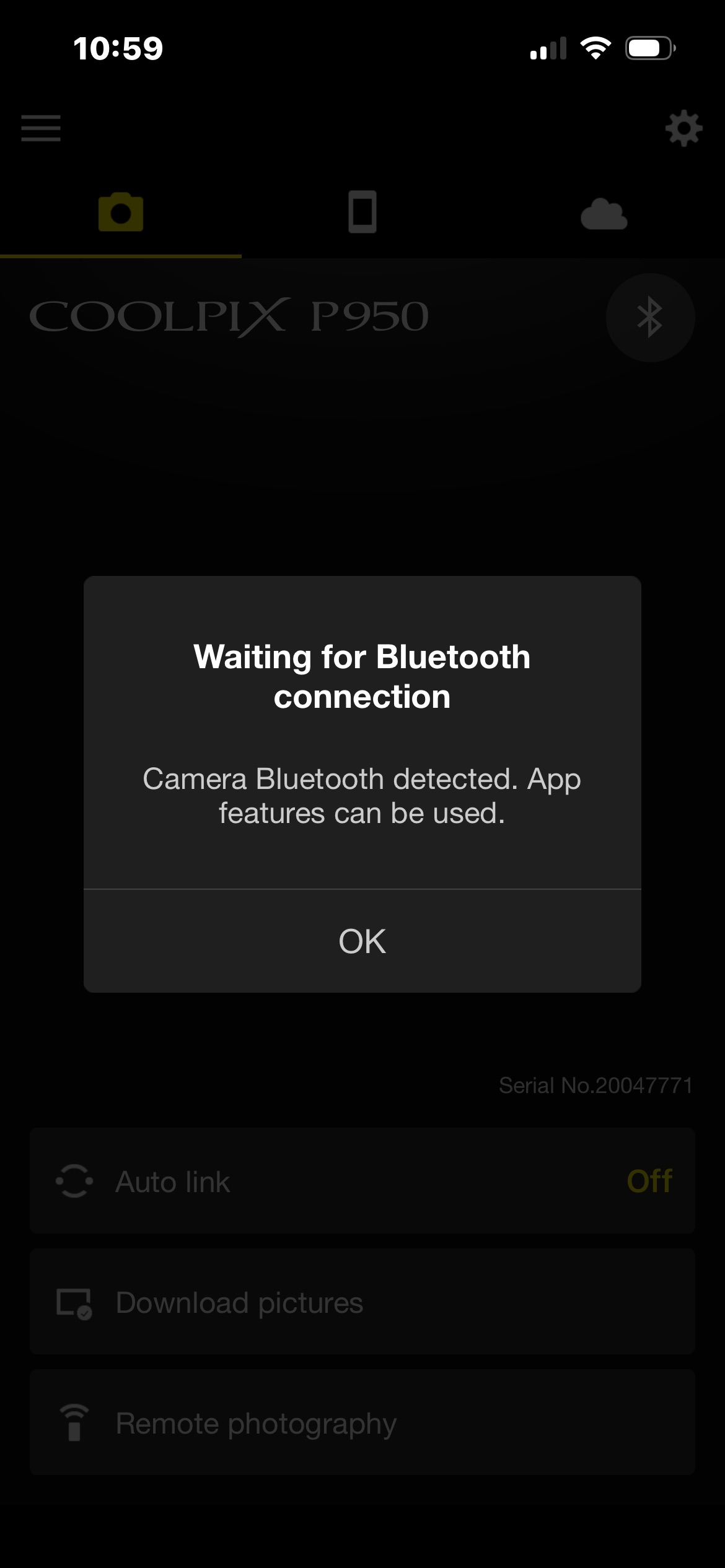Image resolution: width=725 pixels, height=1568 pixels.
Task: Open the Auto link setting
Action: click(x=362, y=1181)
